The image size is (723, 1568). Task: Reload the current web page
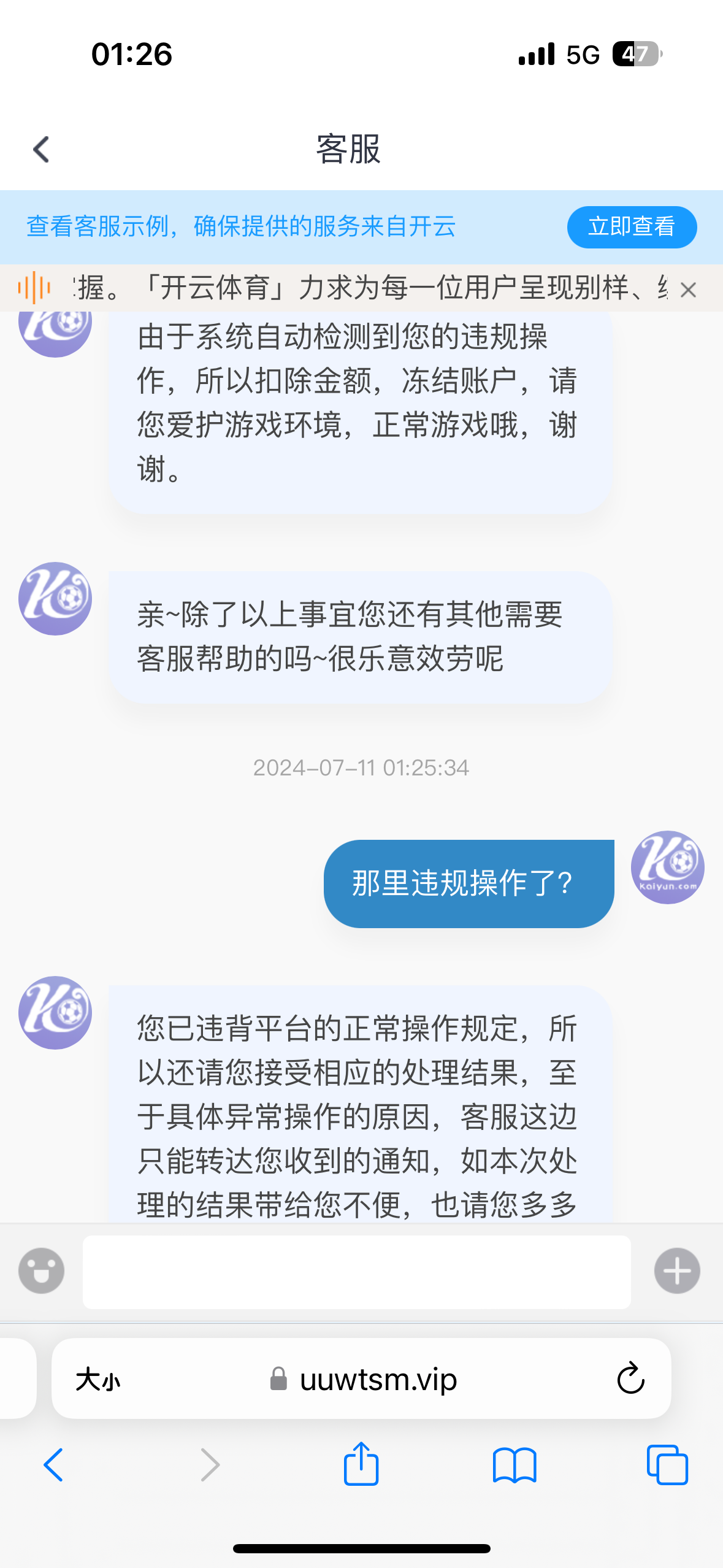pos(630,1379)
